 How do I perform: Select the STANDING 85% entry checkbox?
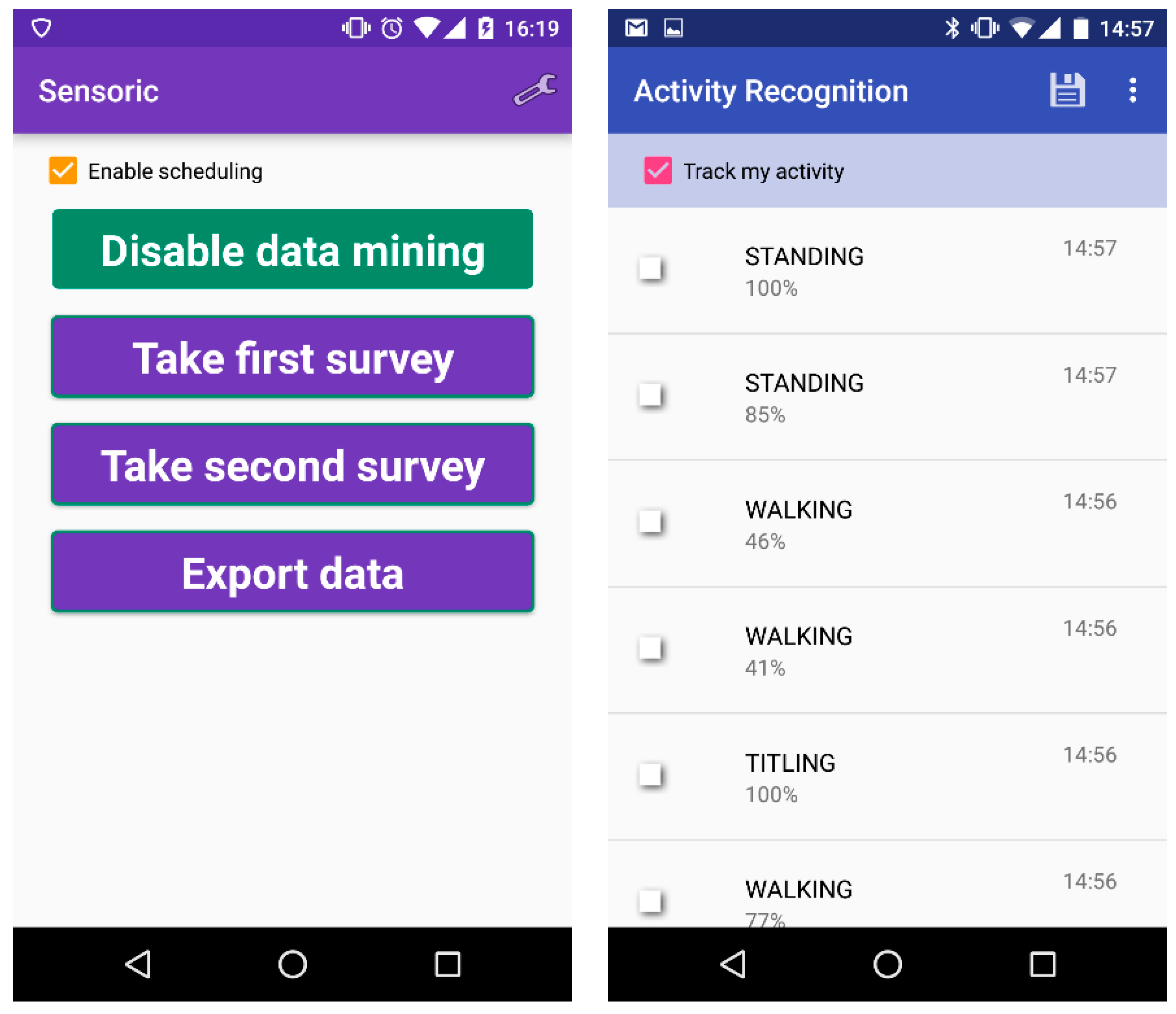pyautogui.click(x=650, y=394)
